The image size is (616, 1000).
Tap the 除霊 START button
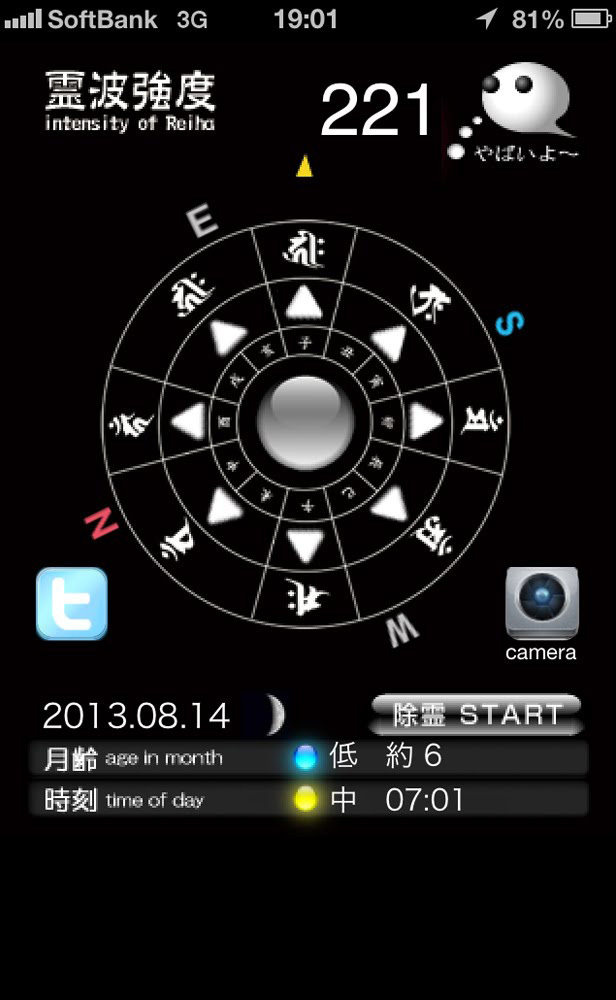pyautogui.click(x=476, y=714)
